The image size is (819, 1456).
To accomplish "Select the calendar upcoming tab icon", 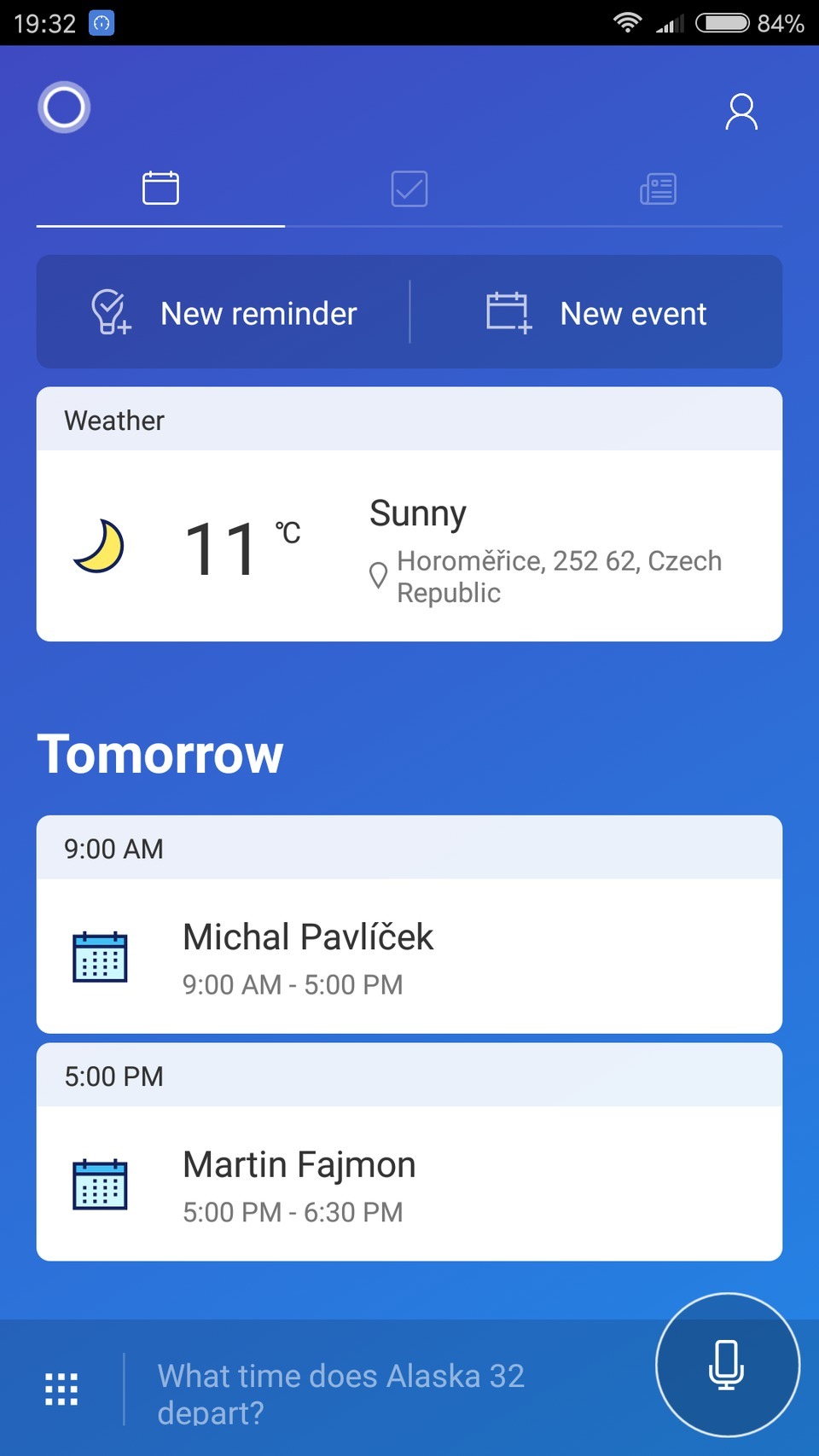I will click(x=160, y=188).
